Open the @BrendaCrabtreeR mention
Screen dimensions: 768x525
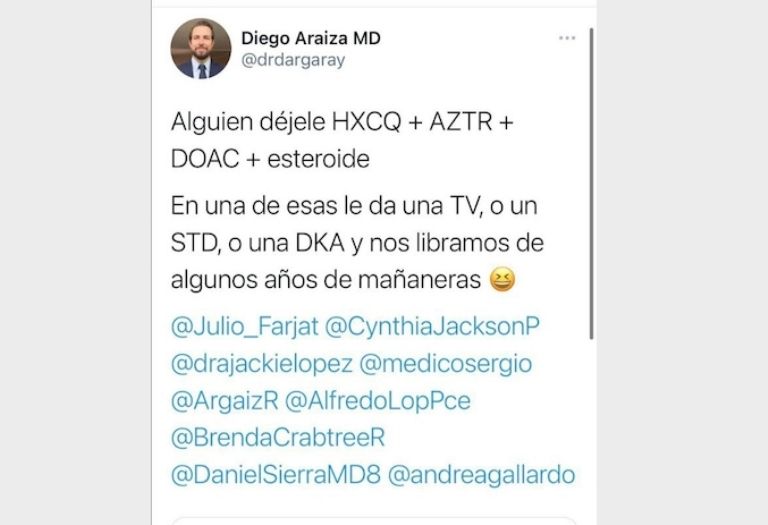tap(278, 438)
